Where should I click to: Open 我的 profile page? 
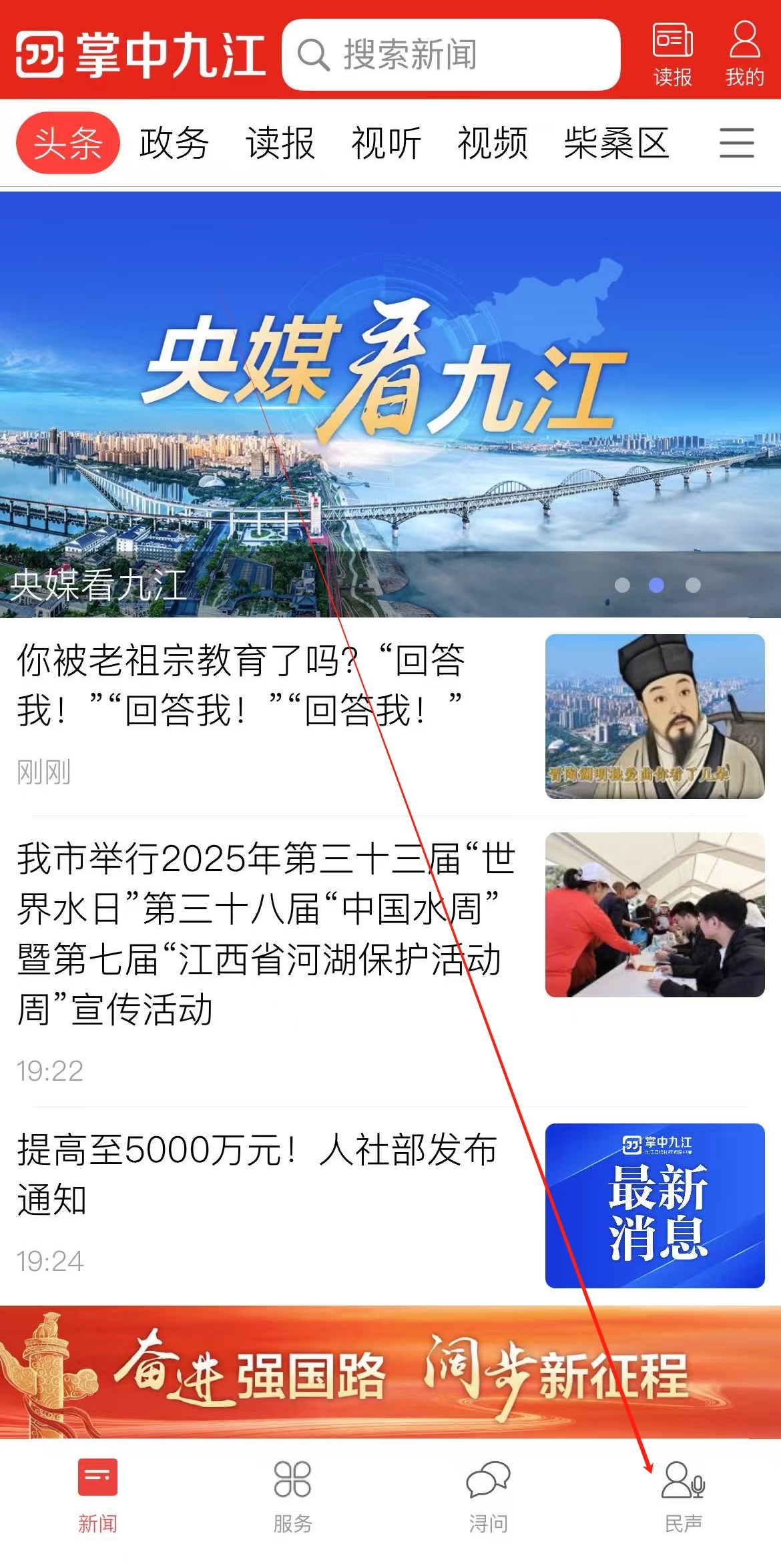[x=744, y=55]
